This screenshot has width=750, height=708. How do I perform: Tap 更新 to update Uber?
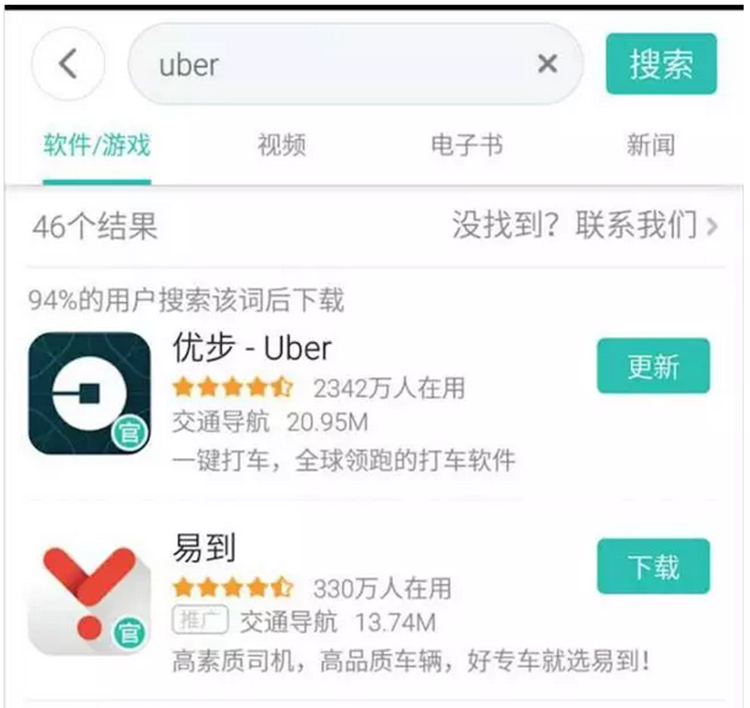pyautogui.click(x=653, y=366)
